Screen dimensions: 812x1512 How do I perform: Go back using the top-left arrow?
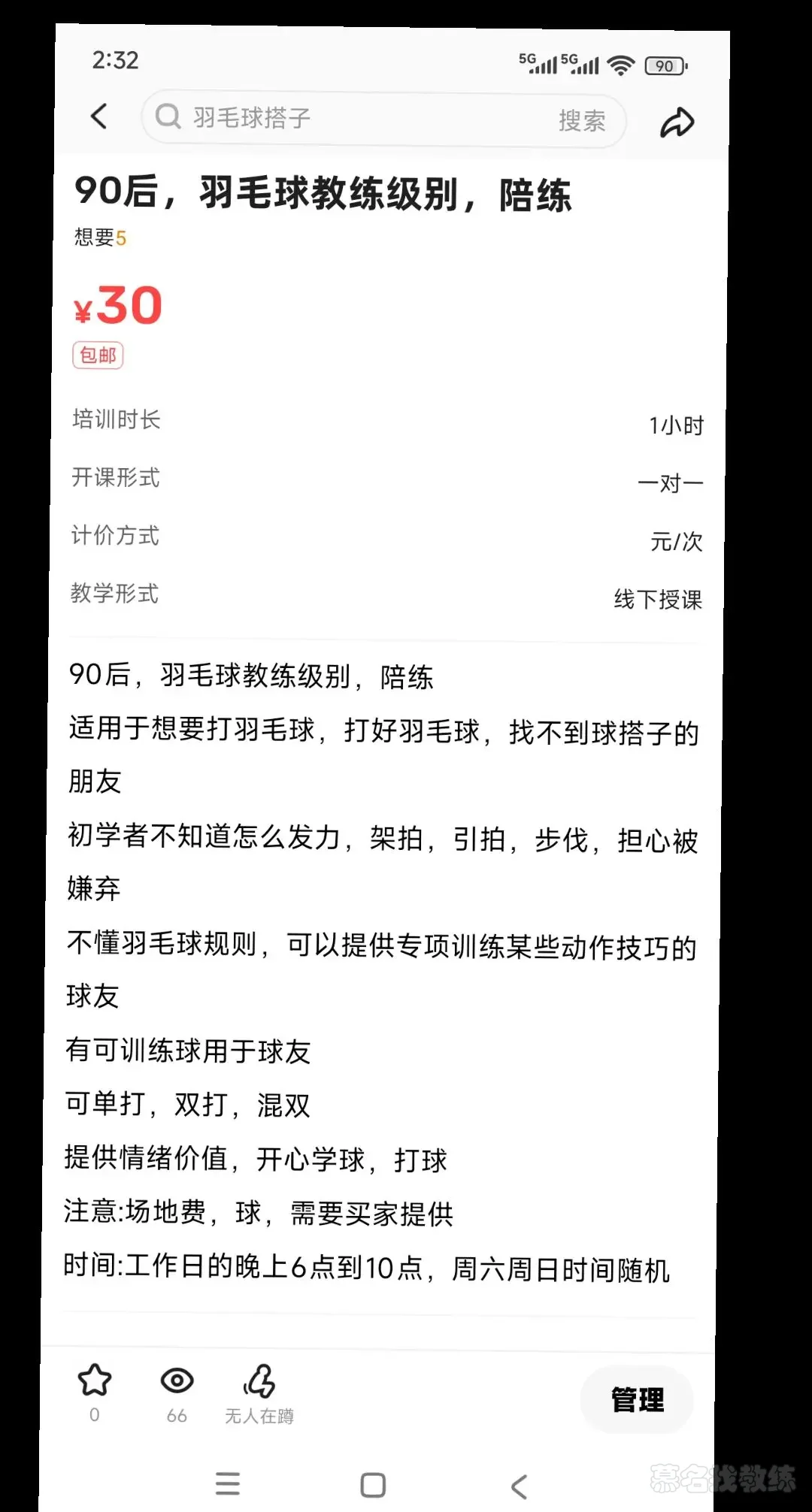point(99,116)
